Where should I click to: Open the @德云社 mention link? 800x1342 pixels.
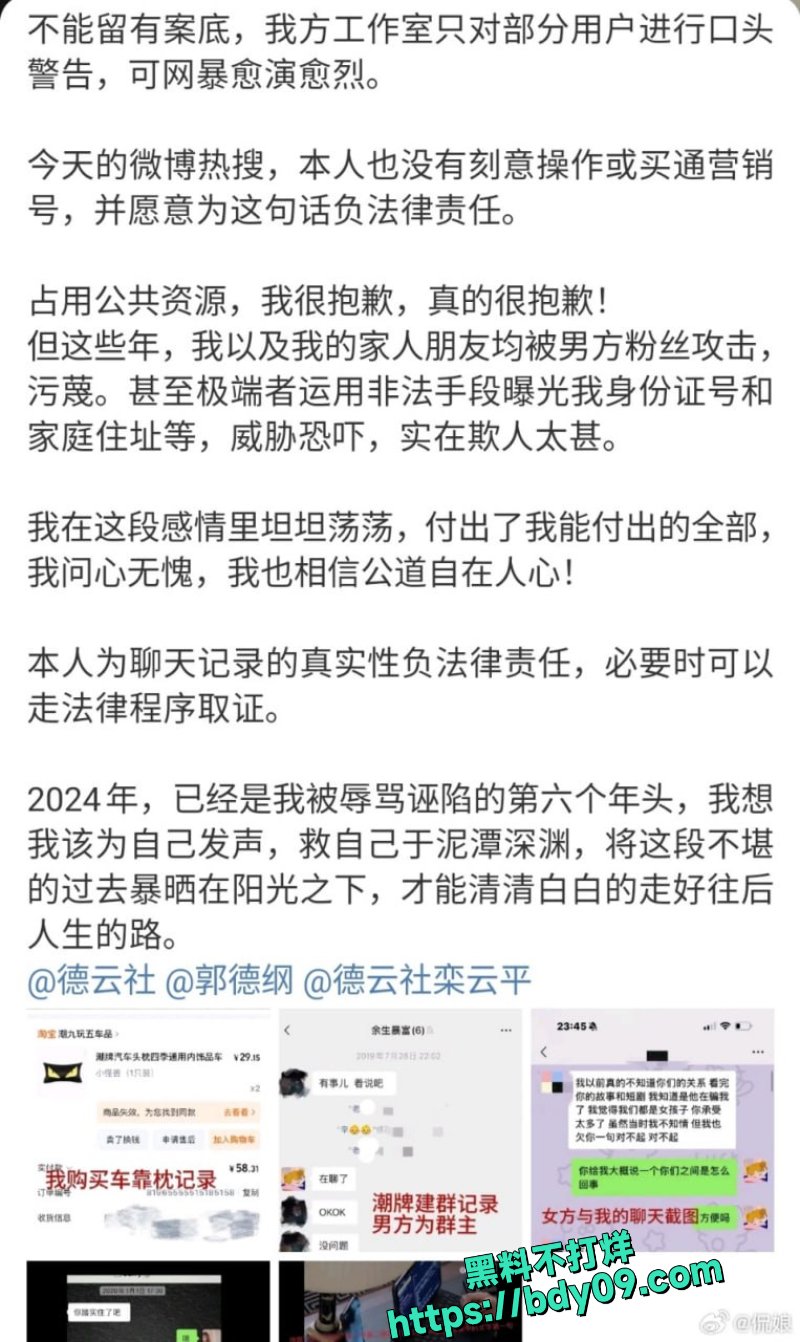[x=92, y=980]
